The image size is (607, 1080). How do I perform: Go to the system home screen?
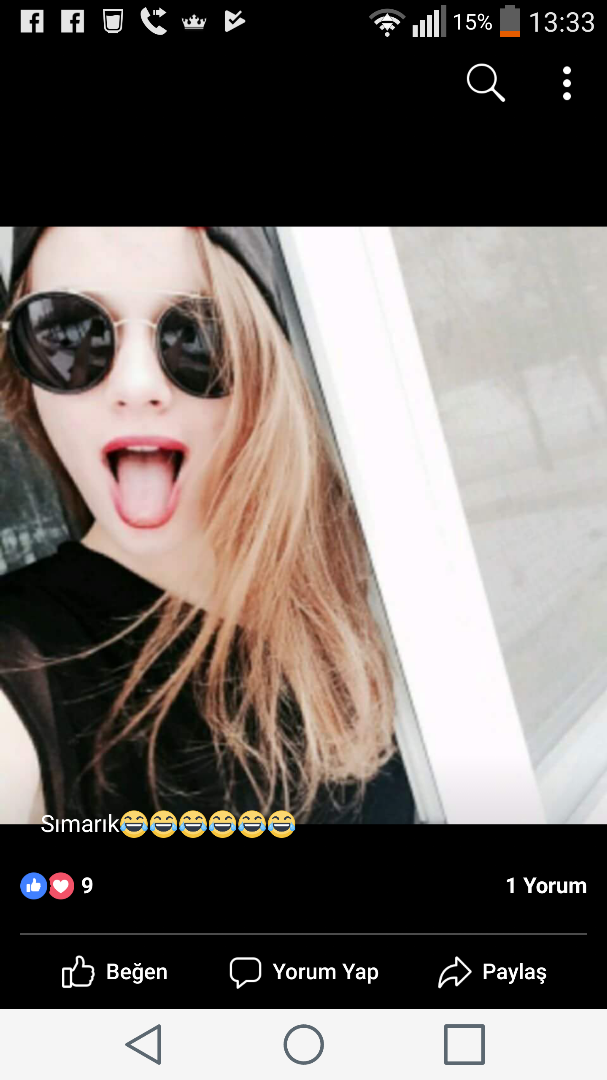coord(304,1044)
